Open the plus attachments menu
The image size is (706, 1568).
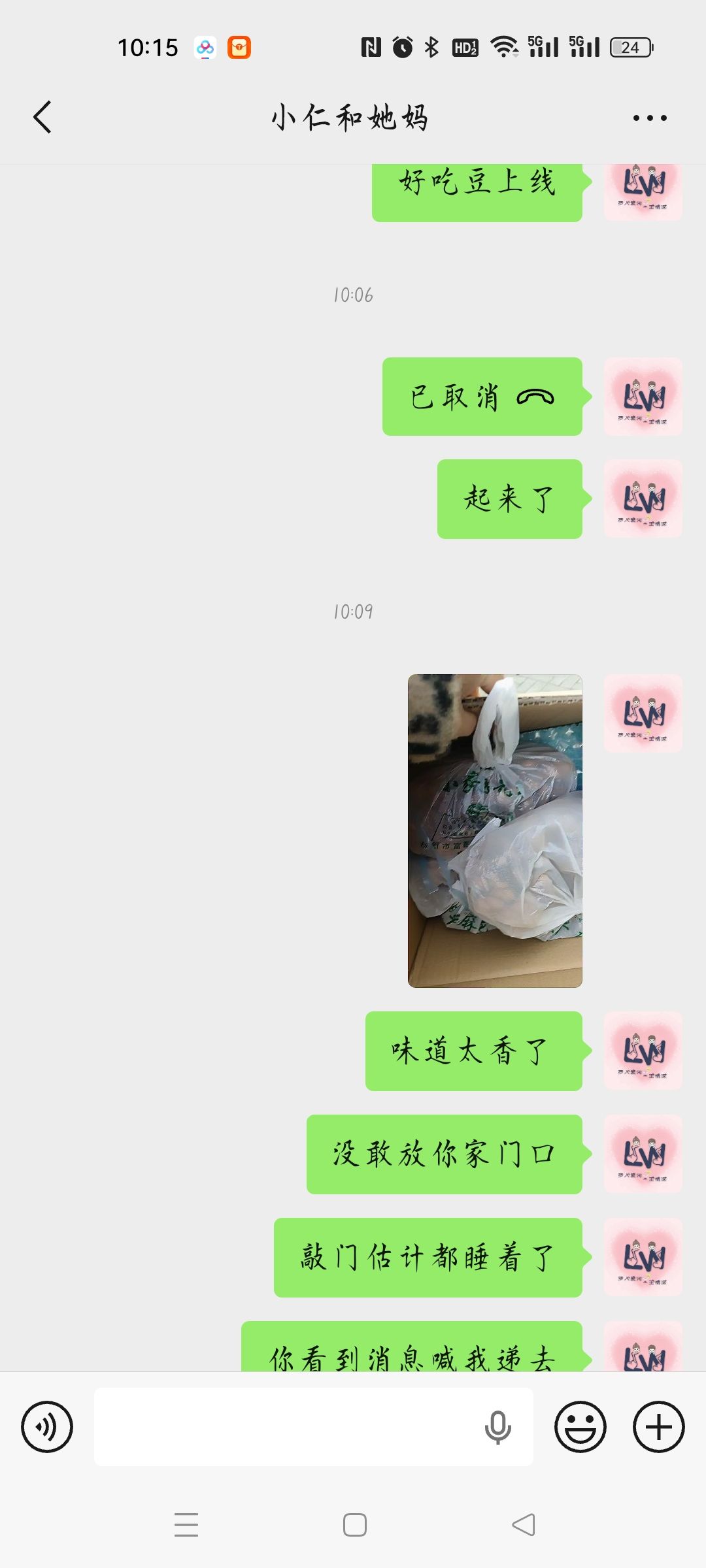(658, 1426)
